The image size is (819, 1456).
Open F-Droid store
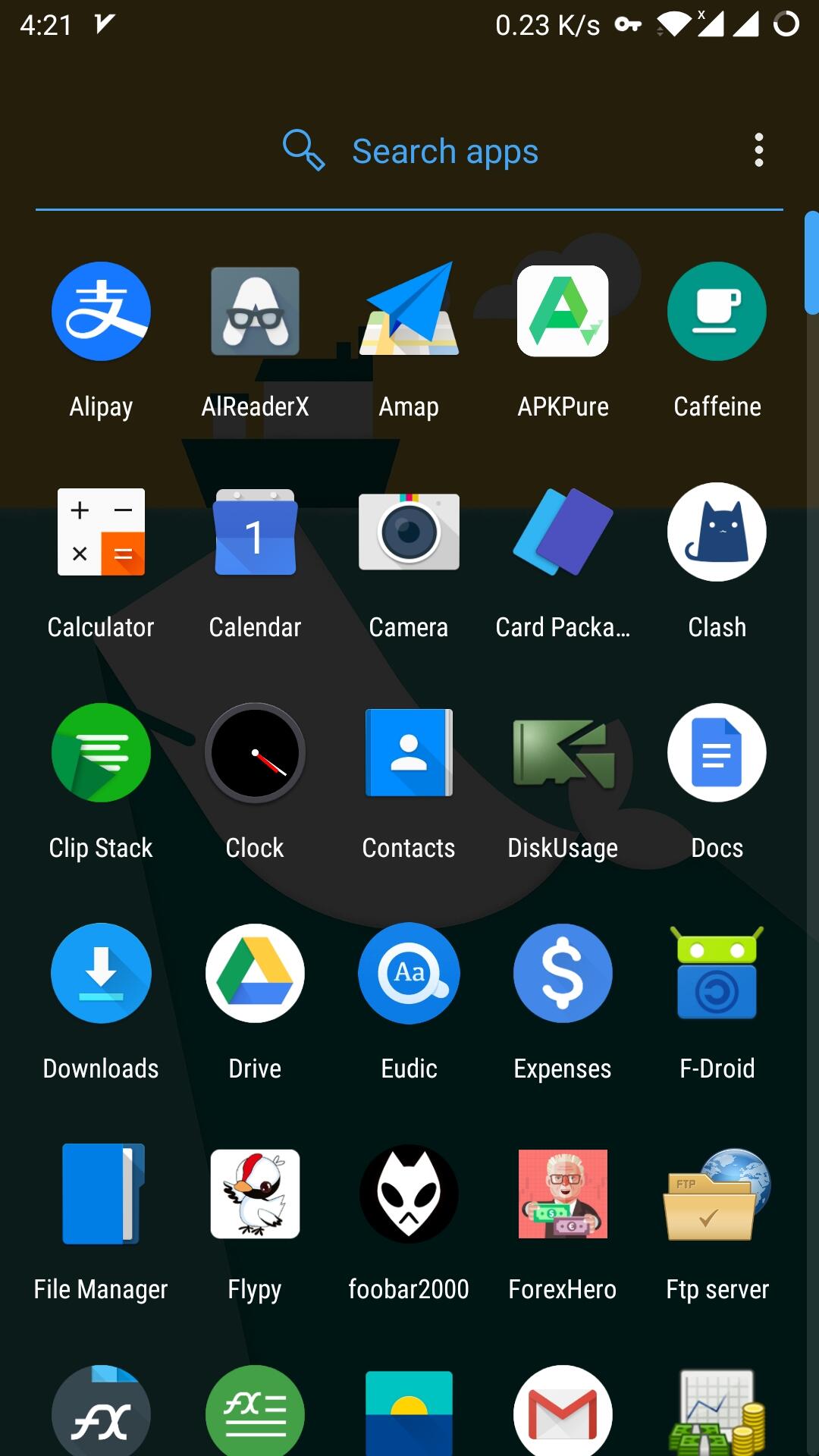pyautogui.click(x=717, y=974)
